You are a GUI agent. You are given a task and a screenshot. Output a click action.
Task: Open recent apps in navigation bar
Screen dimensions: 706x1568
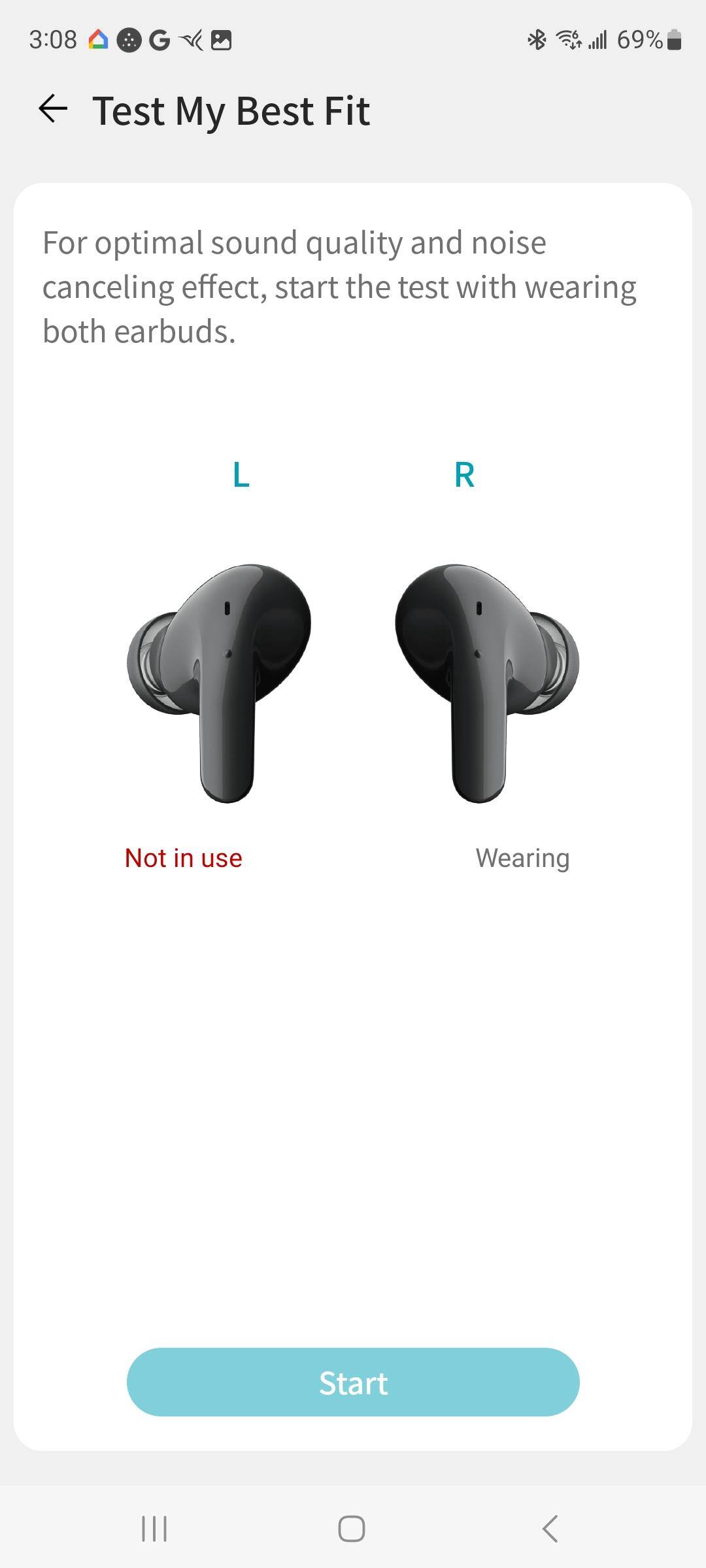pyautogui.click(x=154, y=1528)
